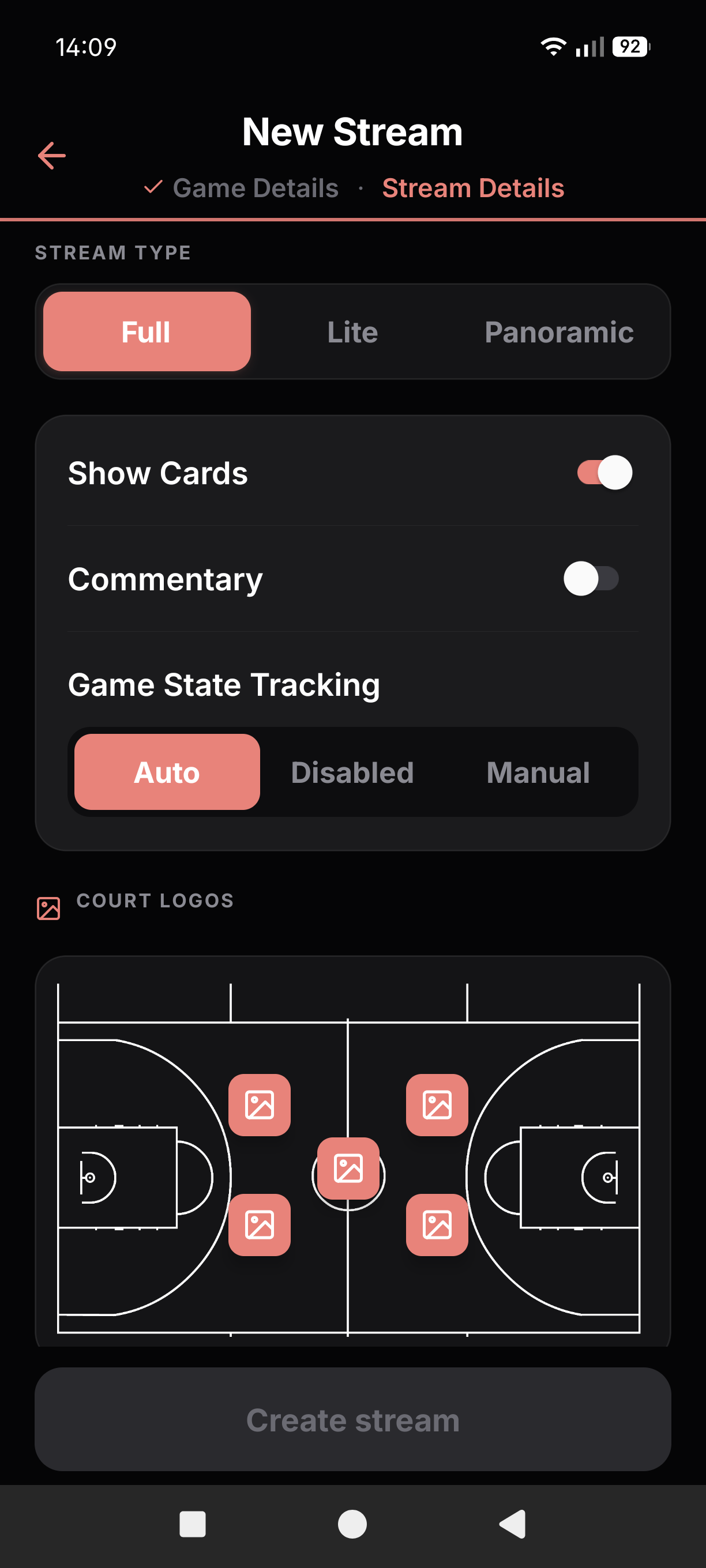Choose the Panoramic stream type
This screenshot has height=1568, width=706.
coord(558,331)
